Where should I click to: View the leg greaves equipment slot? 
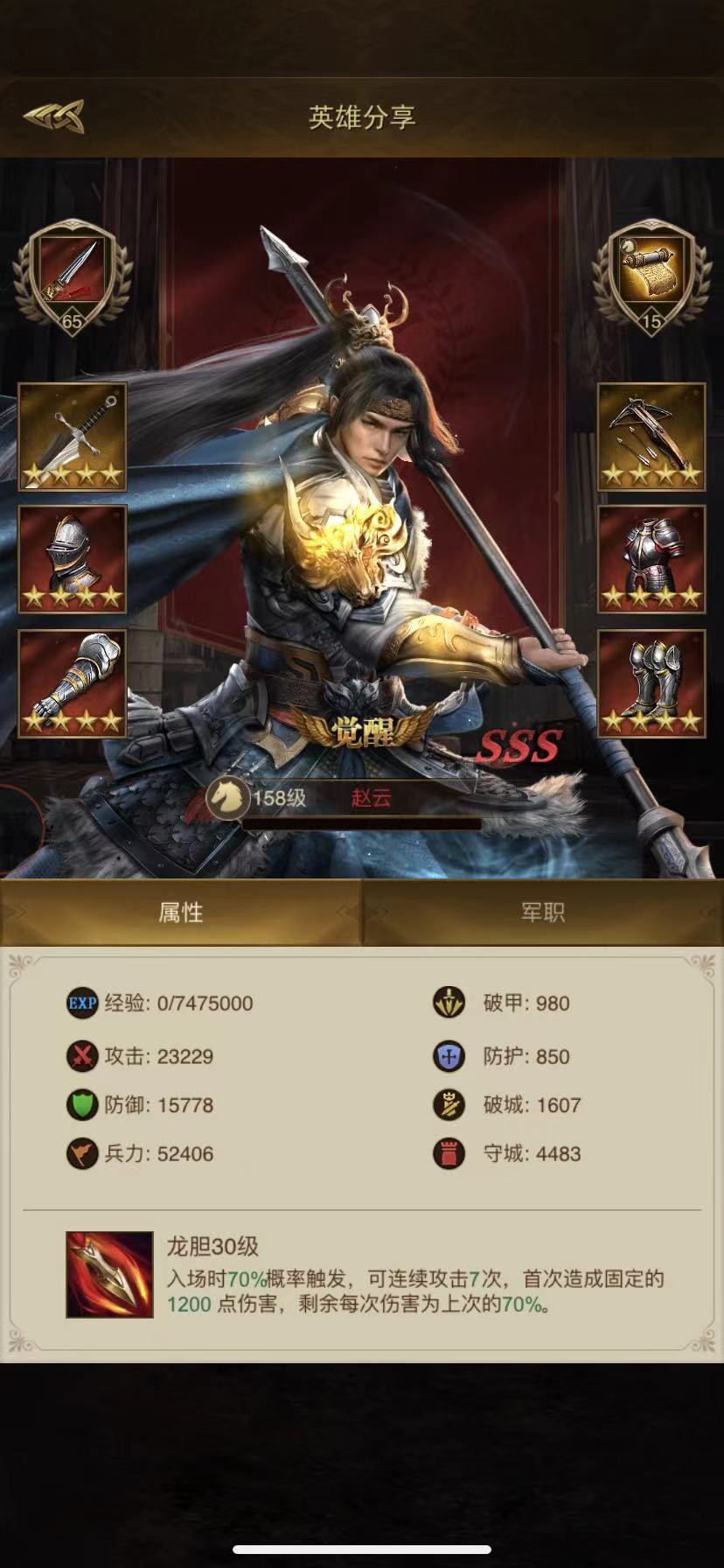pos(651,683)
